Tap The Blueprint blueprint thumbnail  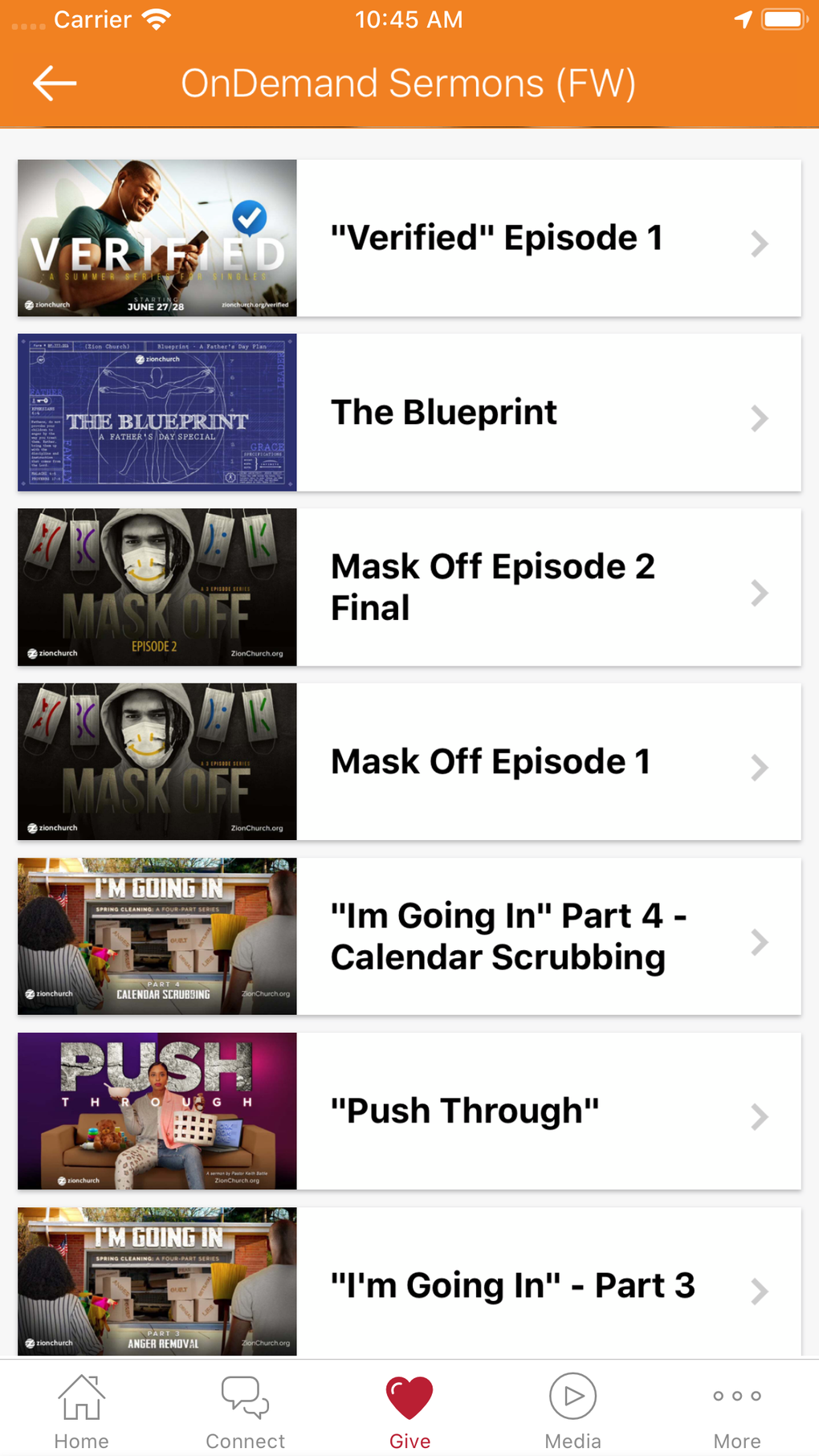click(157, 411)
